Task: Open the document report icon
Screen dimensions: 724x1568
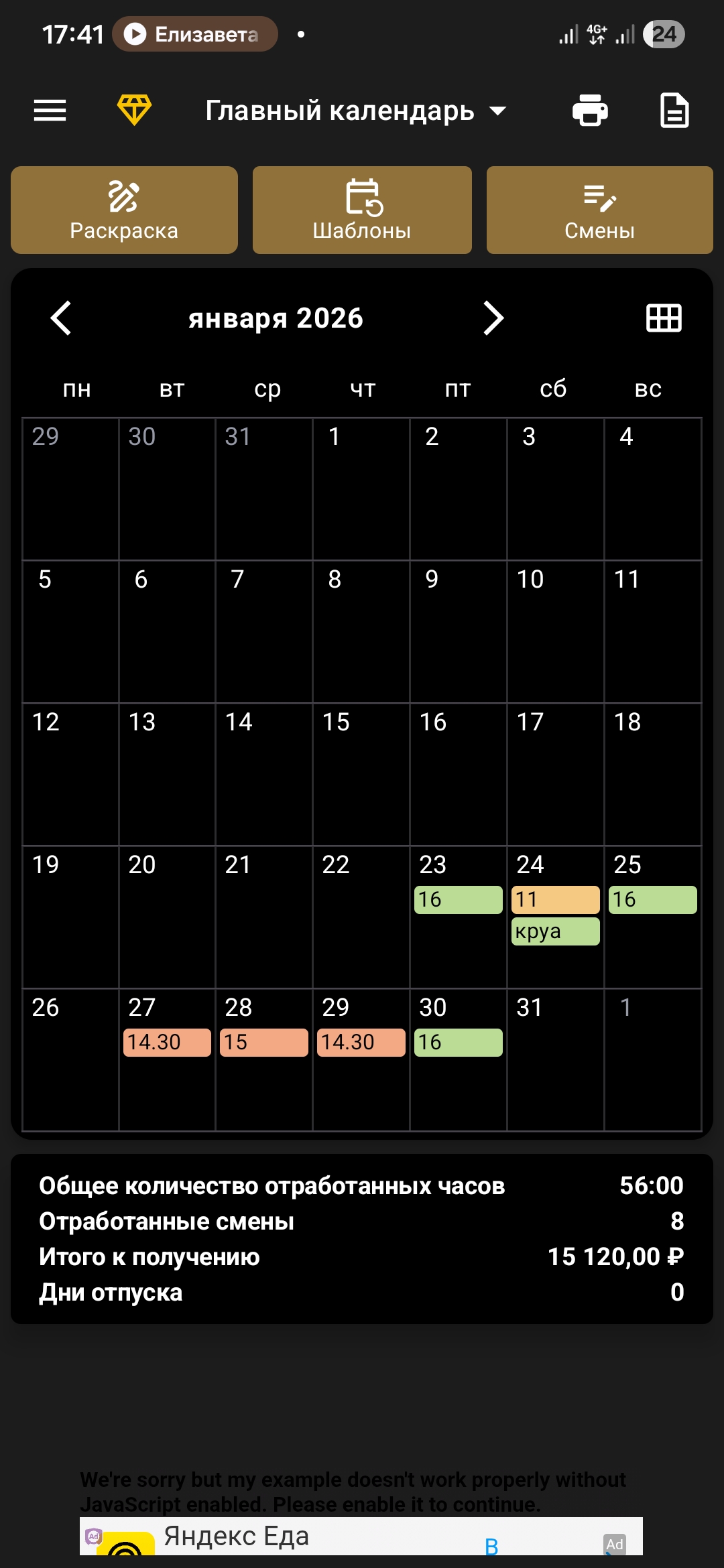Action: click(674, 111)
